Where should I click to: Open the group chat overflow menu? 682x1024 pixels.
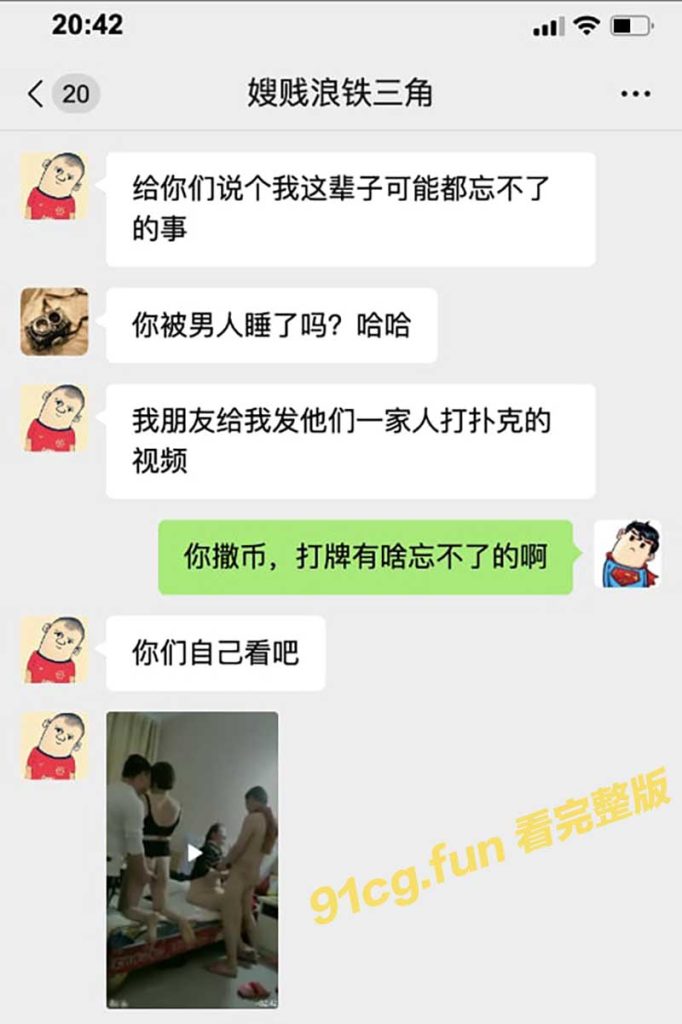[x=635, y=95]
